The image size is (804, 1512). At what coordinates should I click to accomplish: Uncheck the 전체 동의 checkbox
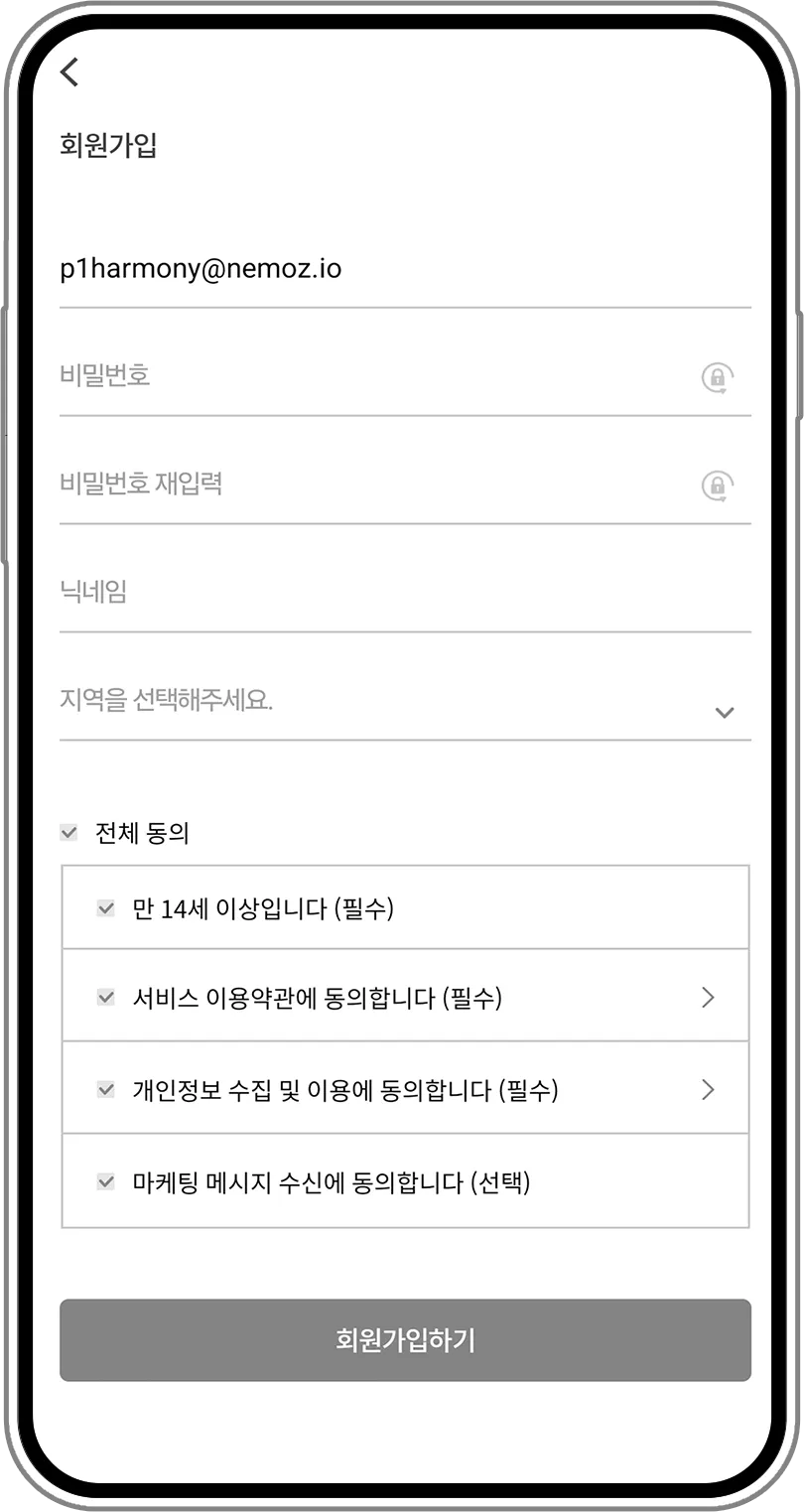tap(68, 833)
